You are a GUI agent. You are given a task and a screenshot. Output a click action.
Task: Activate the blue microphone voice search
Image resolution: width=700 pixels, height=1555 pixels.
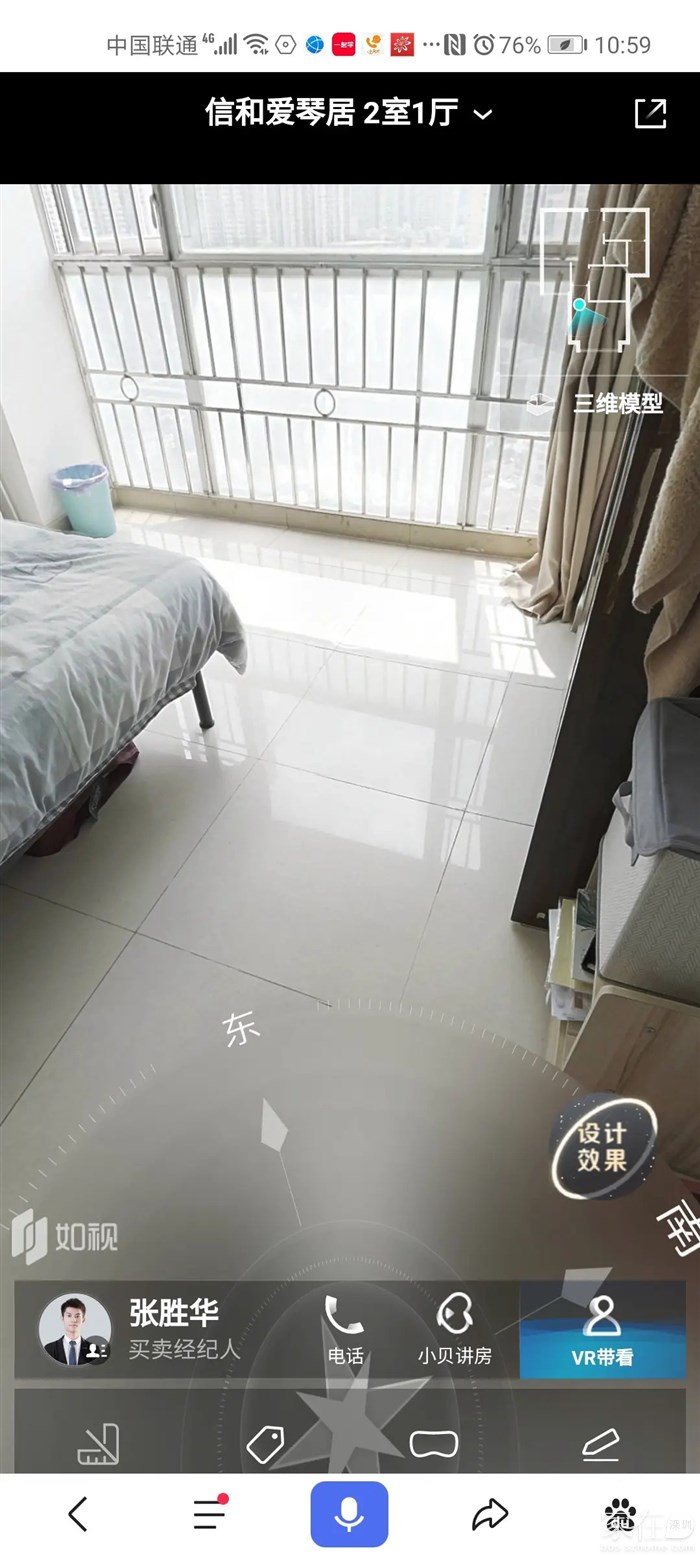point(349,1514)
